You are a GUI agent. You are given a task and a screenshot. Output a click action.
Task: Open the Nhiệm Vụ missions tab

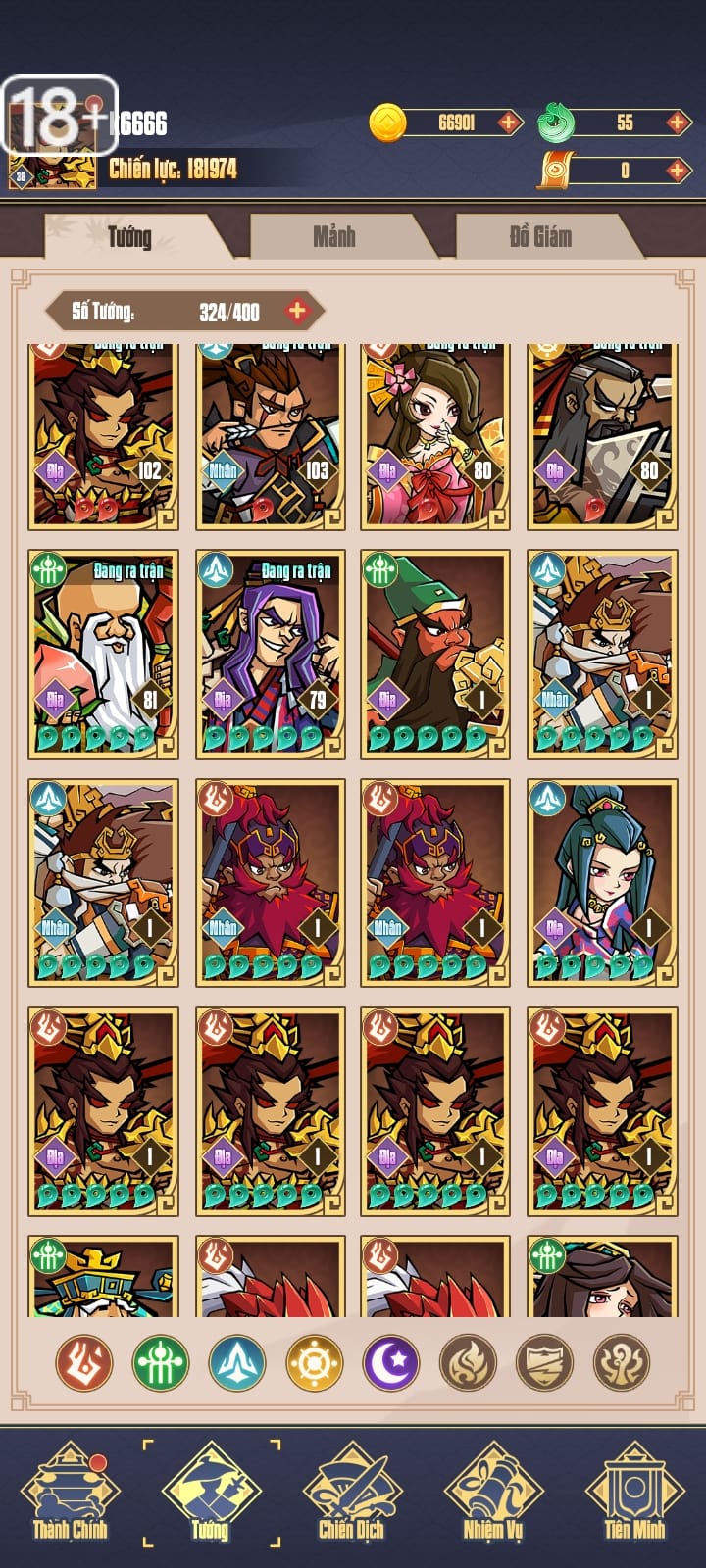coord(493,1492)
